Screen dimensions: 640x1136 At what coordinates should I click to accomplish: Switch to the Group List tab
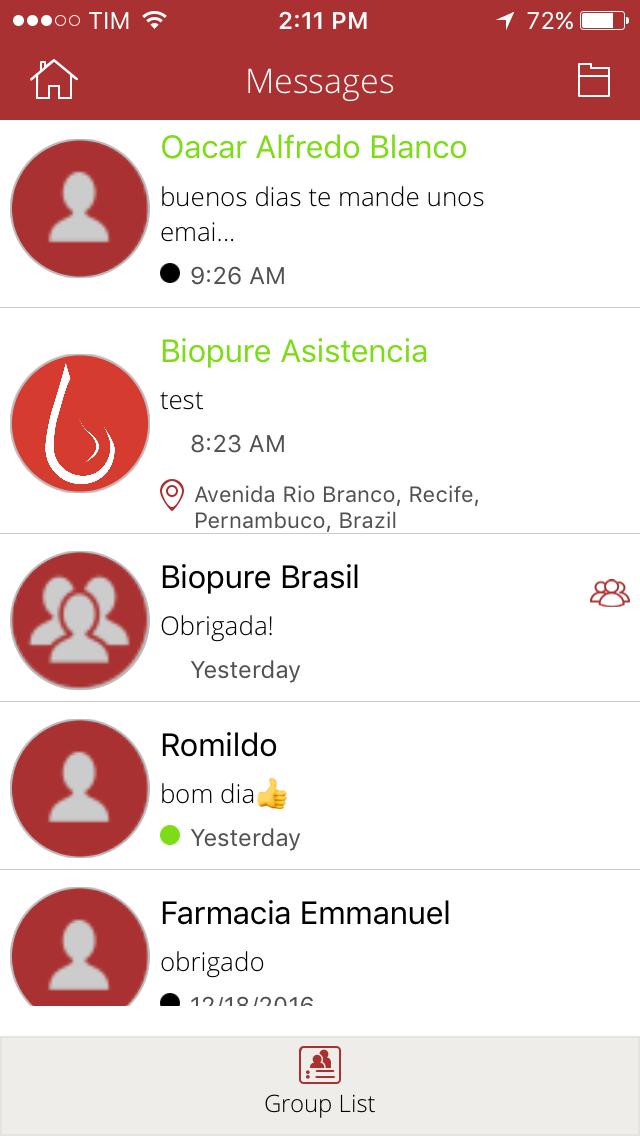320,1081
